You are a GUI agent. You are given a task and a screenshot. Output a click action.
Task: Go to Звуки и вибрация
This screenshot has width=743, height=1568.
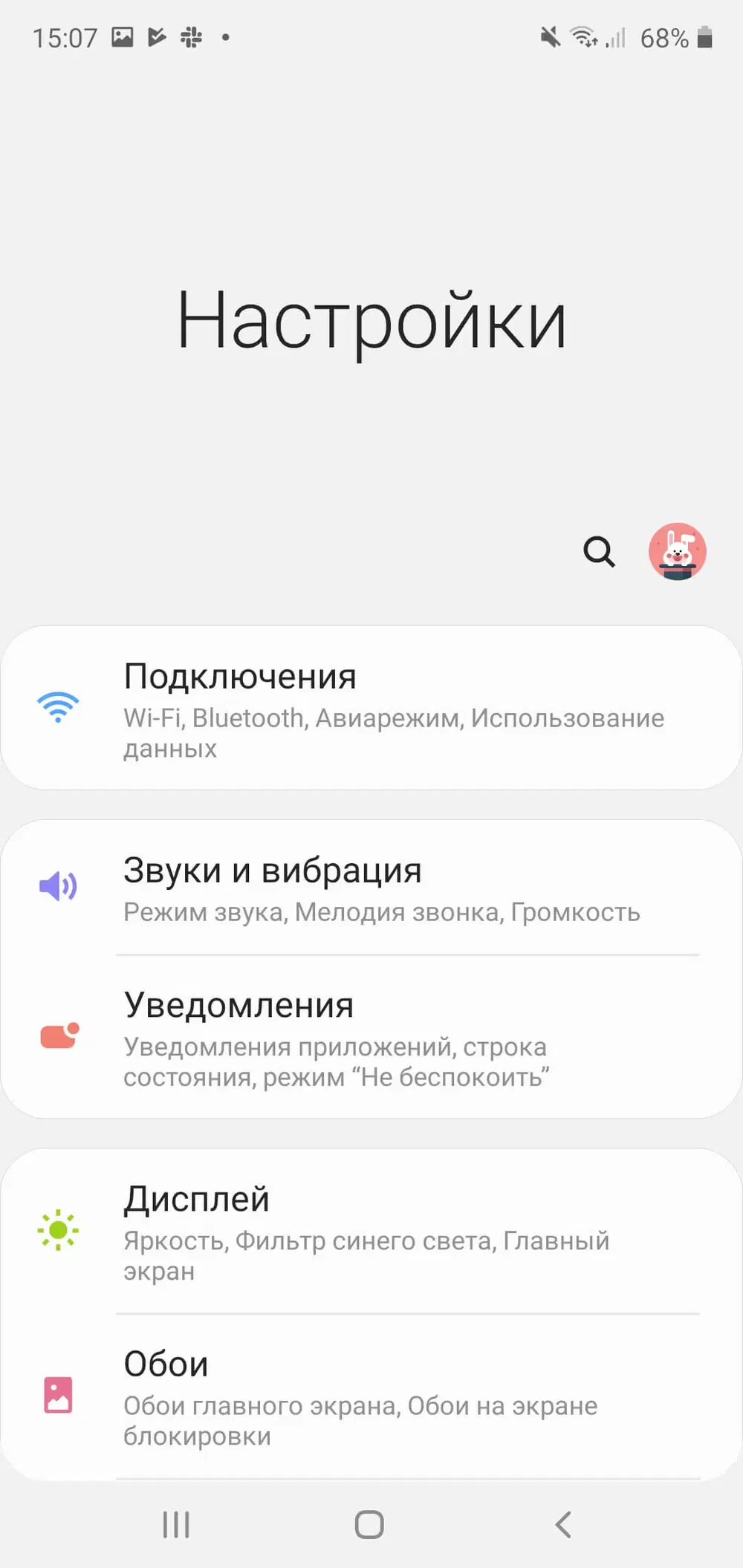(371, 888)
